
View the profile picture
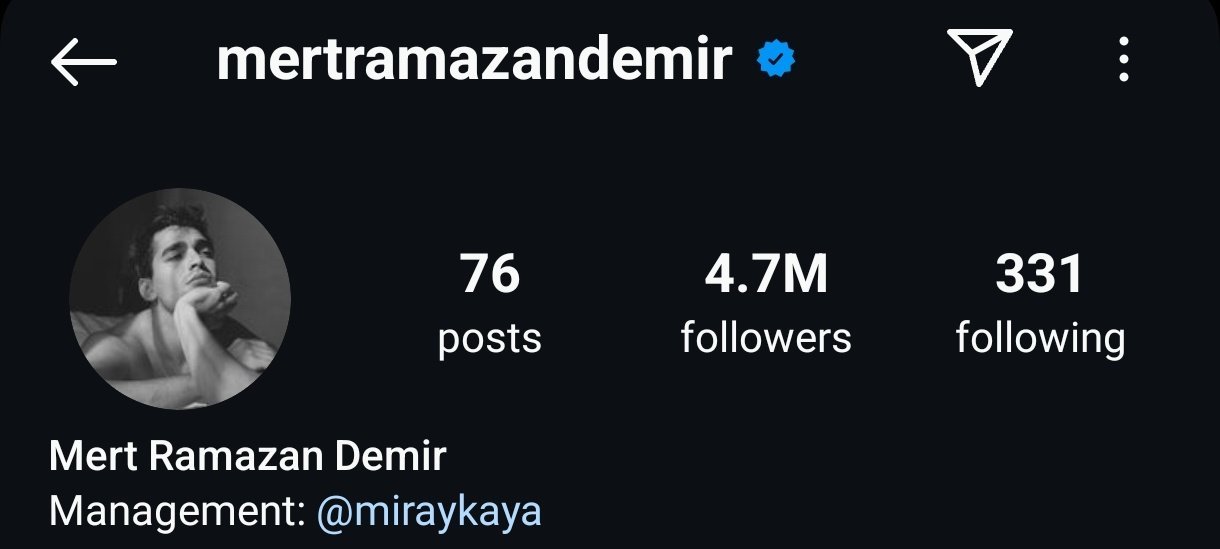(x=180, y=300)
